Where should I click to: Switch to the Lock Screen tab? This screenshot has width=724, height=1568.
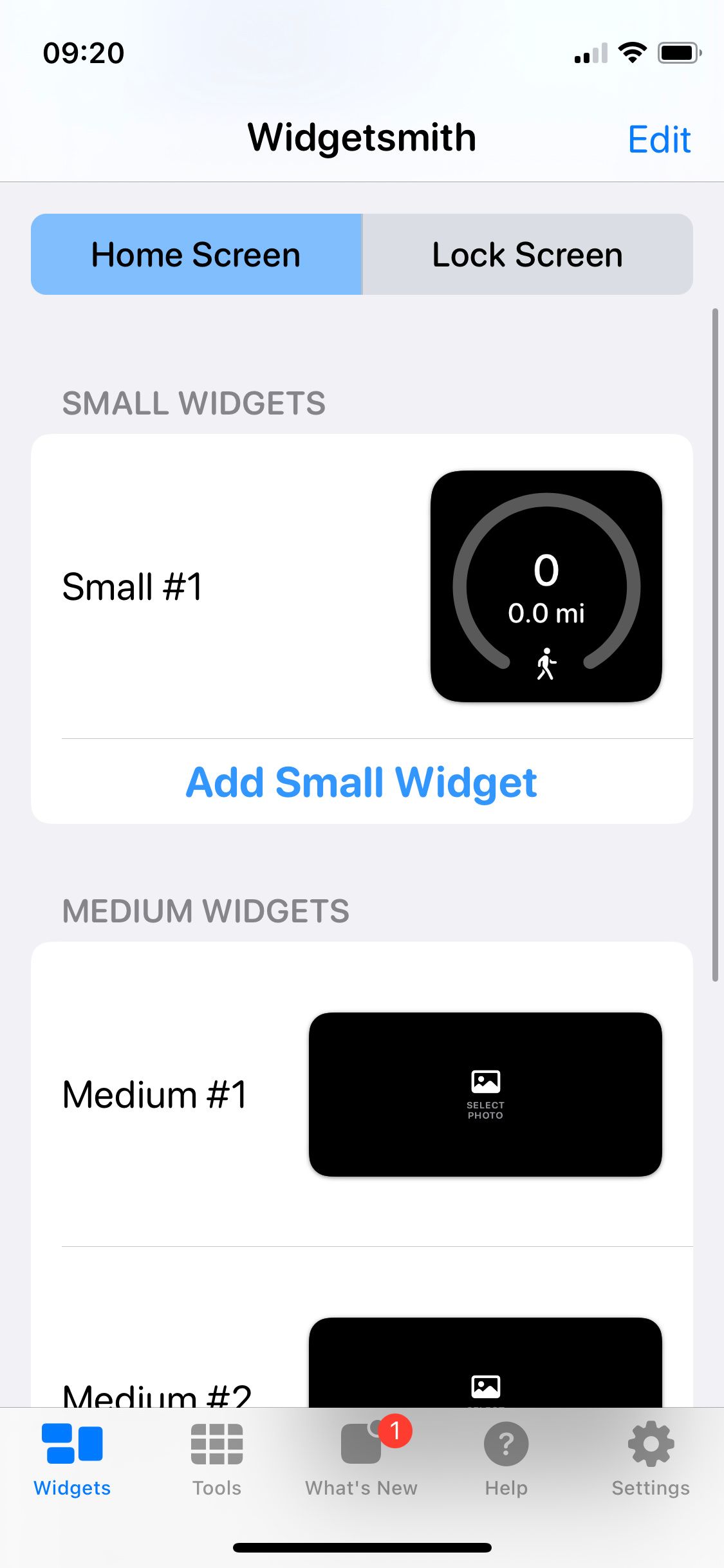click(x=526, y=254)
